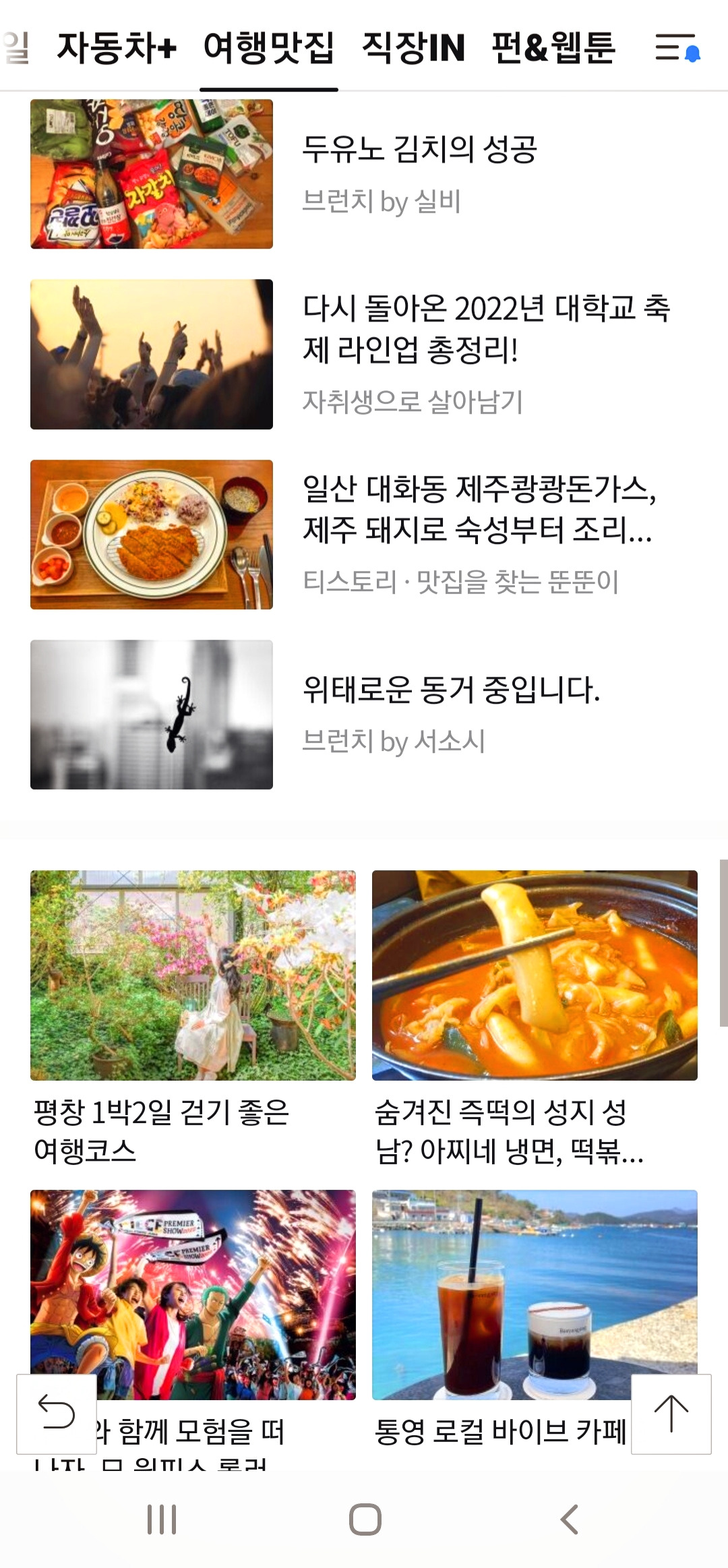View the 일산 대화동 제주쾅쾅돈가스 post
Screen dimensions: 728x1568
coord(479,509)
